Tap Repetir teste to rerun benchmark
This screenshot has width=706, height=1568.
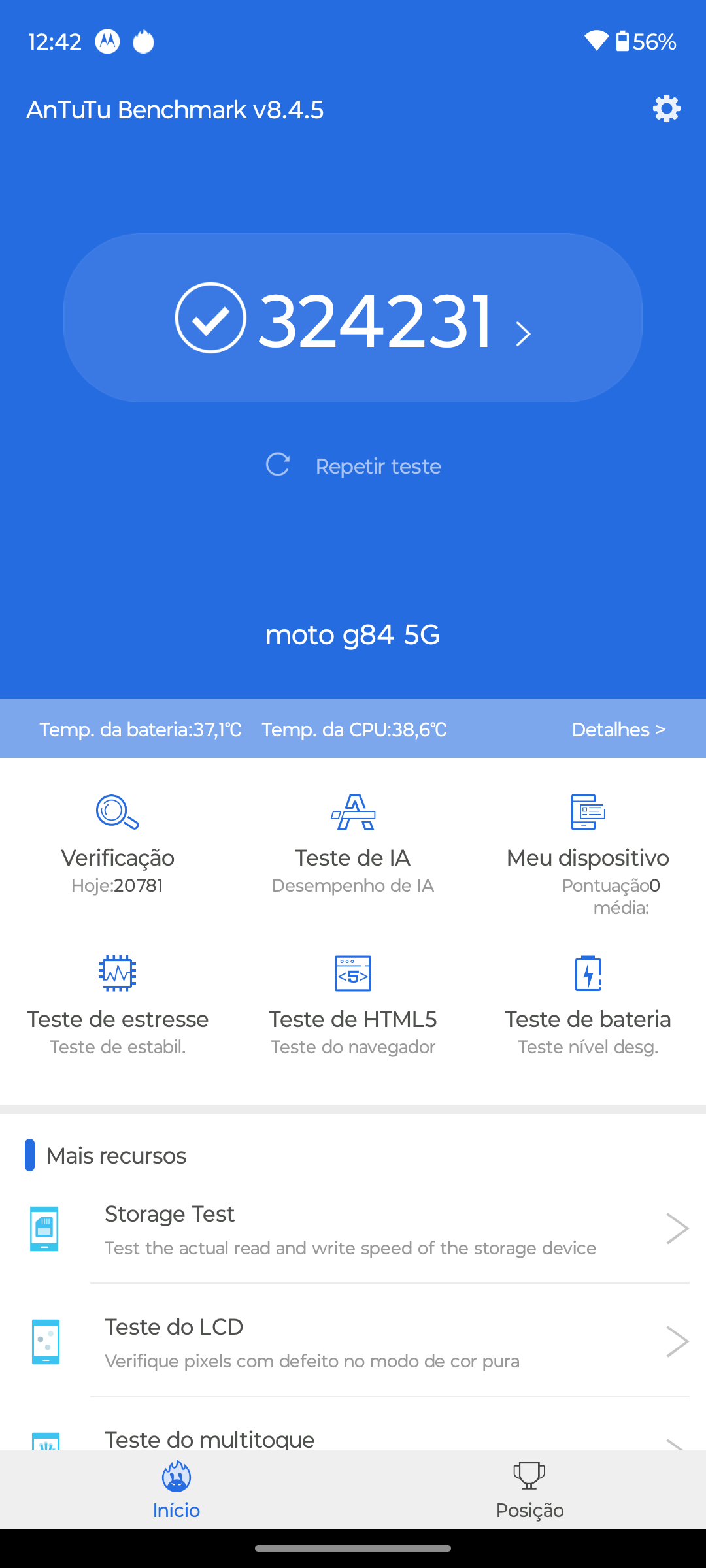354,466
